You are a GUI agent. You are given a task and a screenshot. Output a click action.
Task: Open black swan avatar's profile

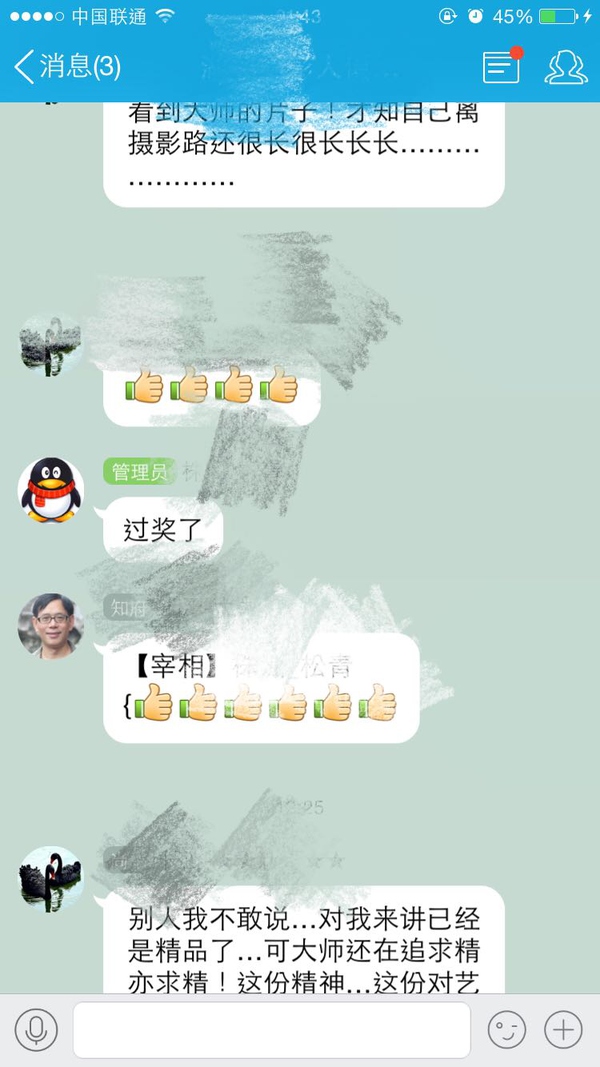[51, 879]
